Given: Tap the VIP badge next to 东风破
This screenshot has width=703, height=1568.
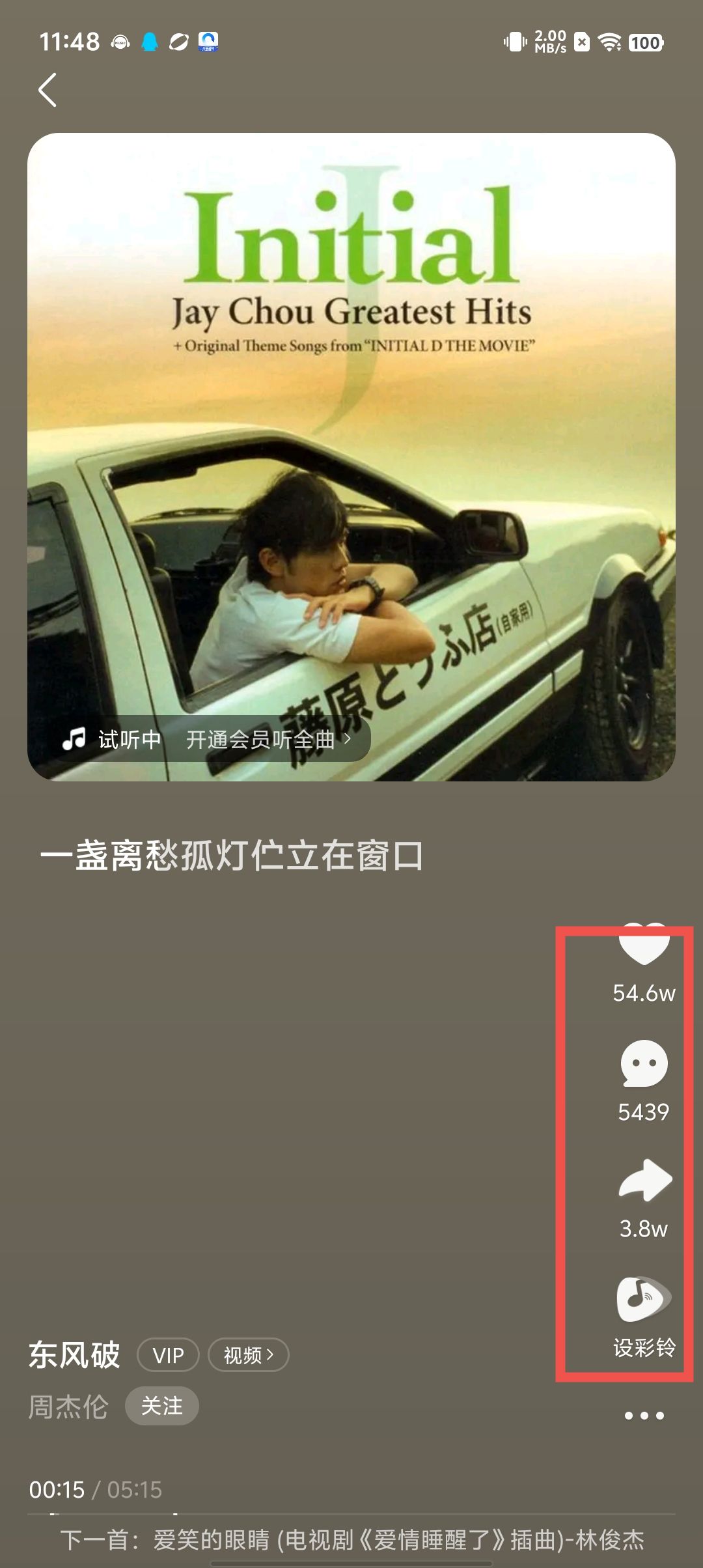Looking at the screenshot, I should 168,1355.
